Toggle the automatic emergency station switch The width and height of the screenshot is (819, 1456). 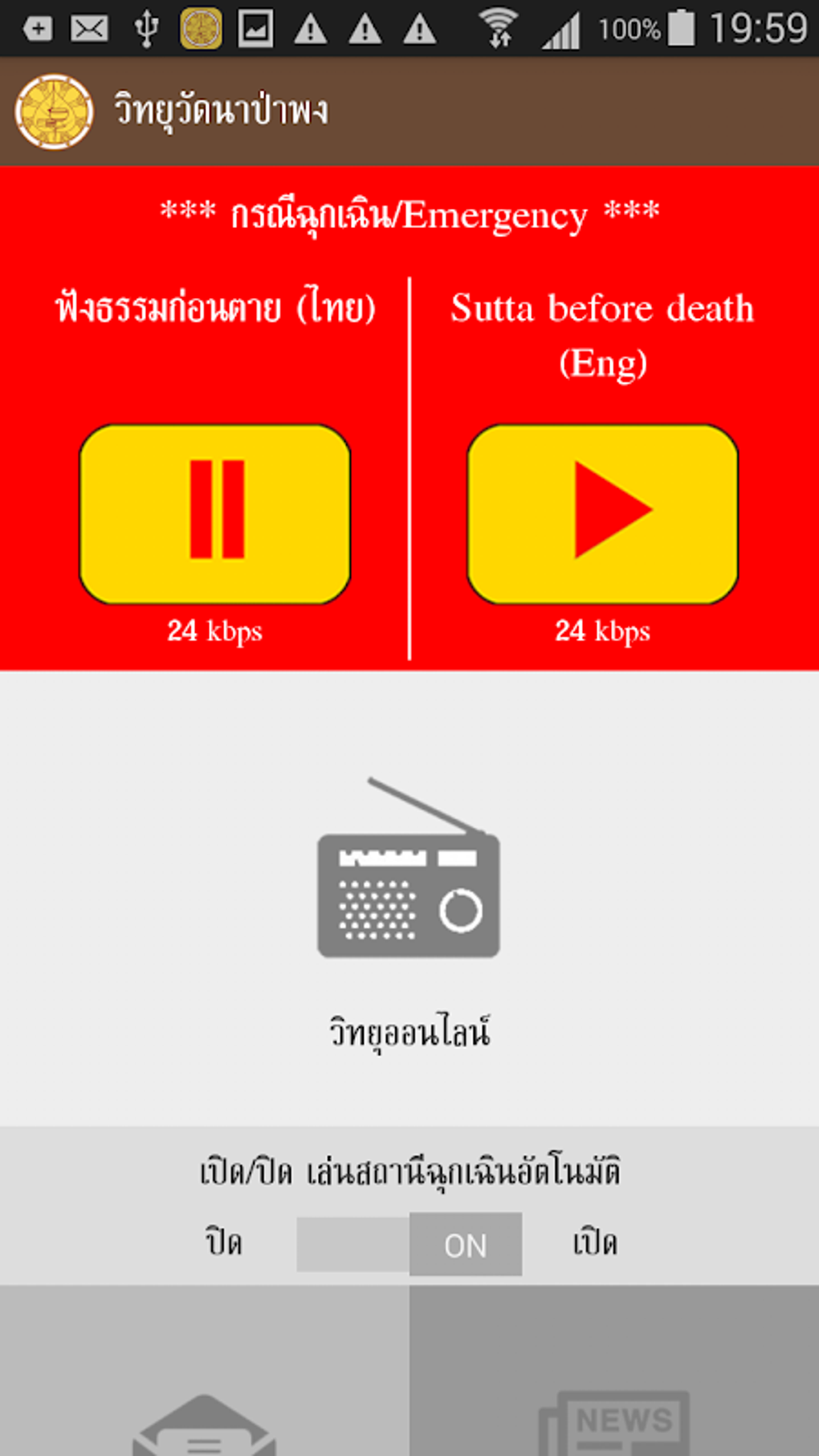point(409,1243)
